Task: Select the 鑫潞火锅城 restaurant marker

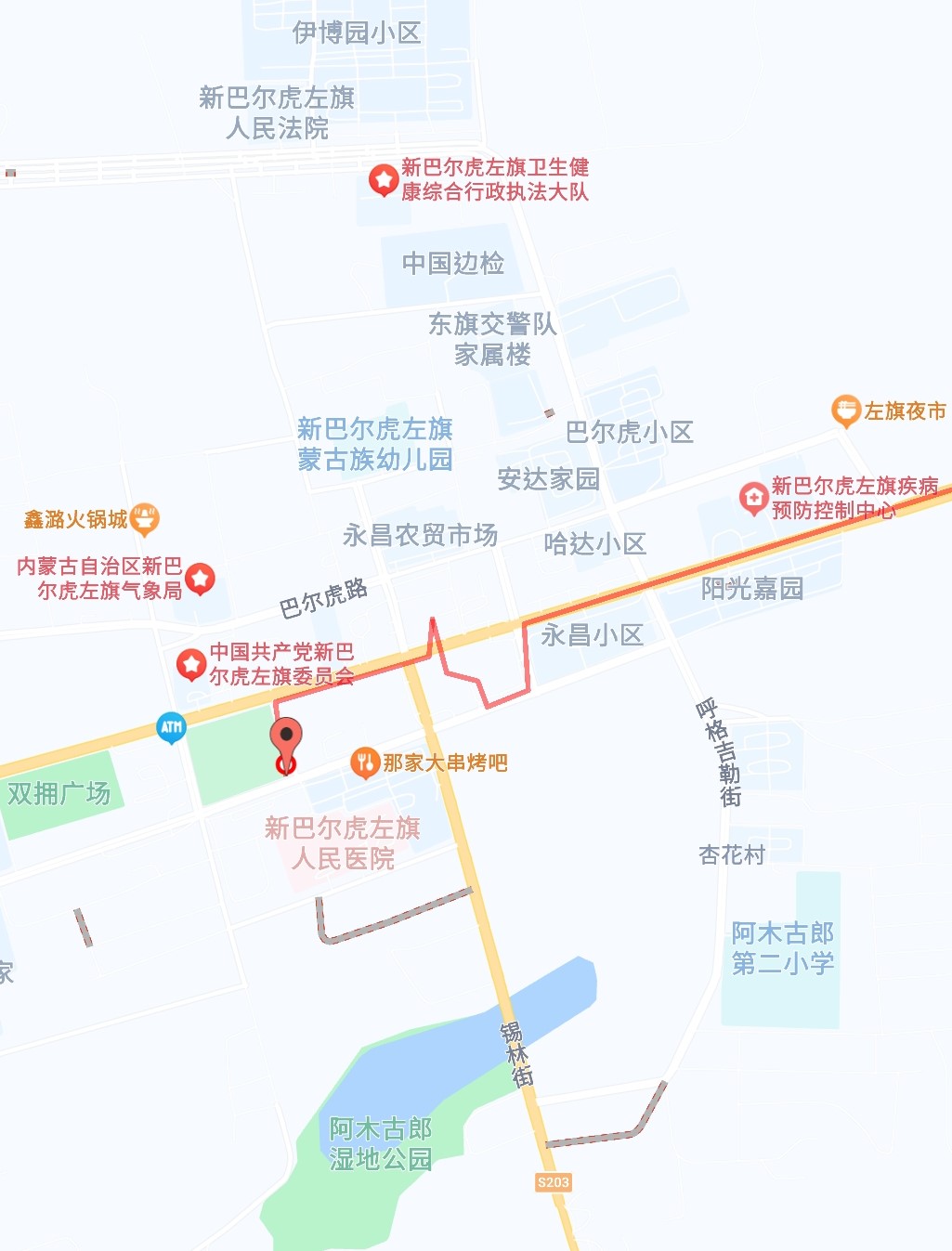Action: pos(144,519)
